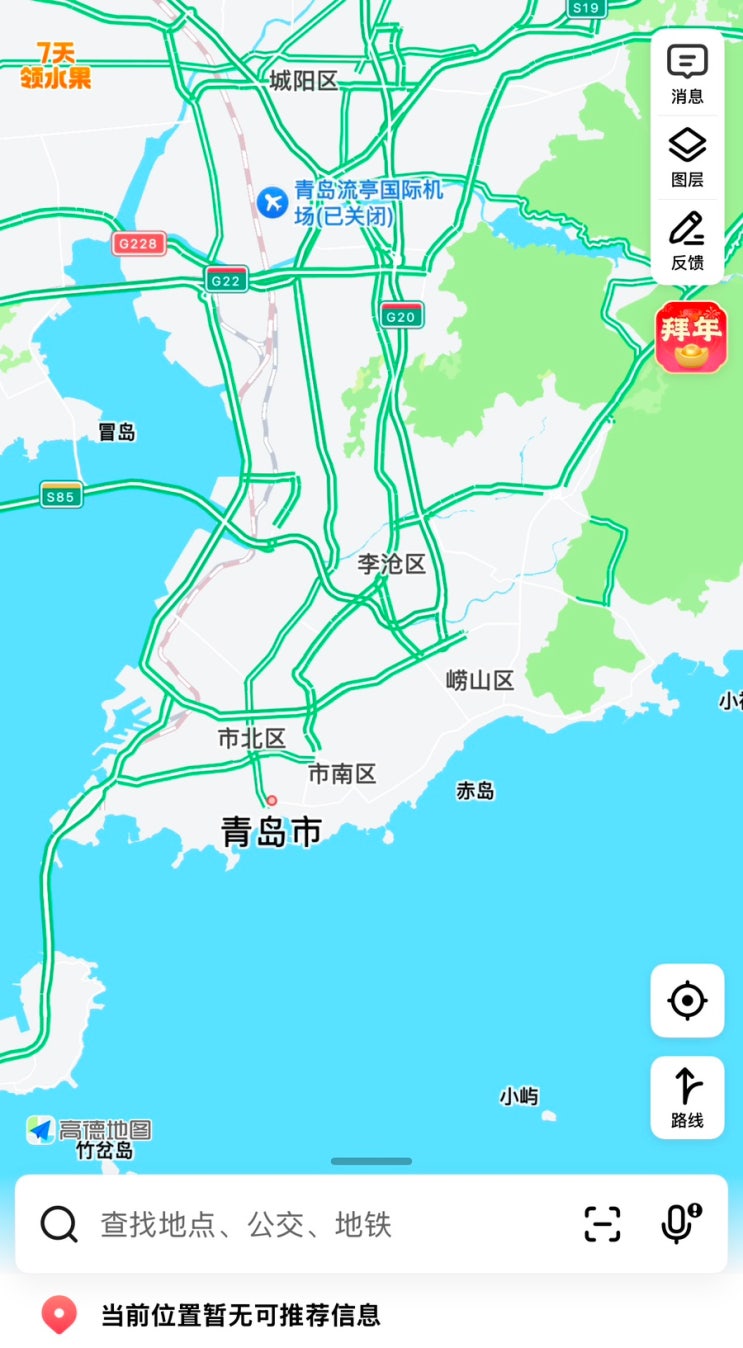Start voice search with the microphone

[680, 1224]
